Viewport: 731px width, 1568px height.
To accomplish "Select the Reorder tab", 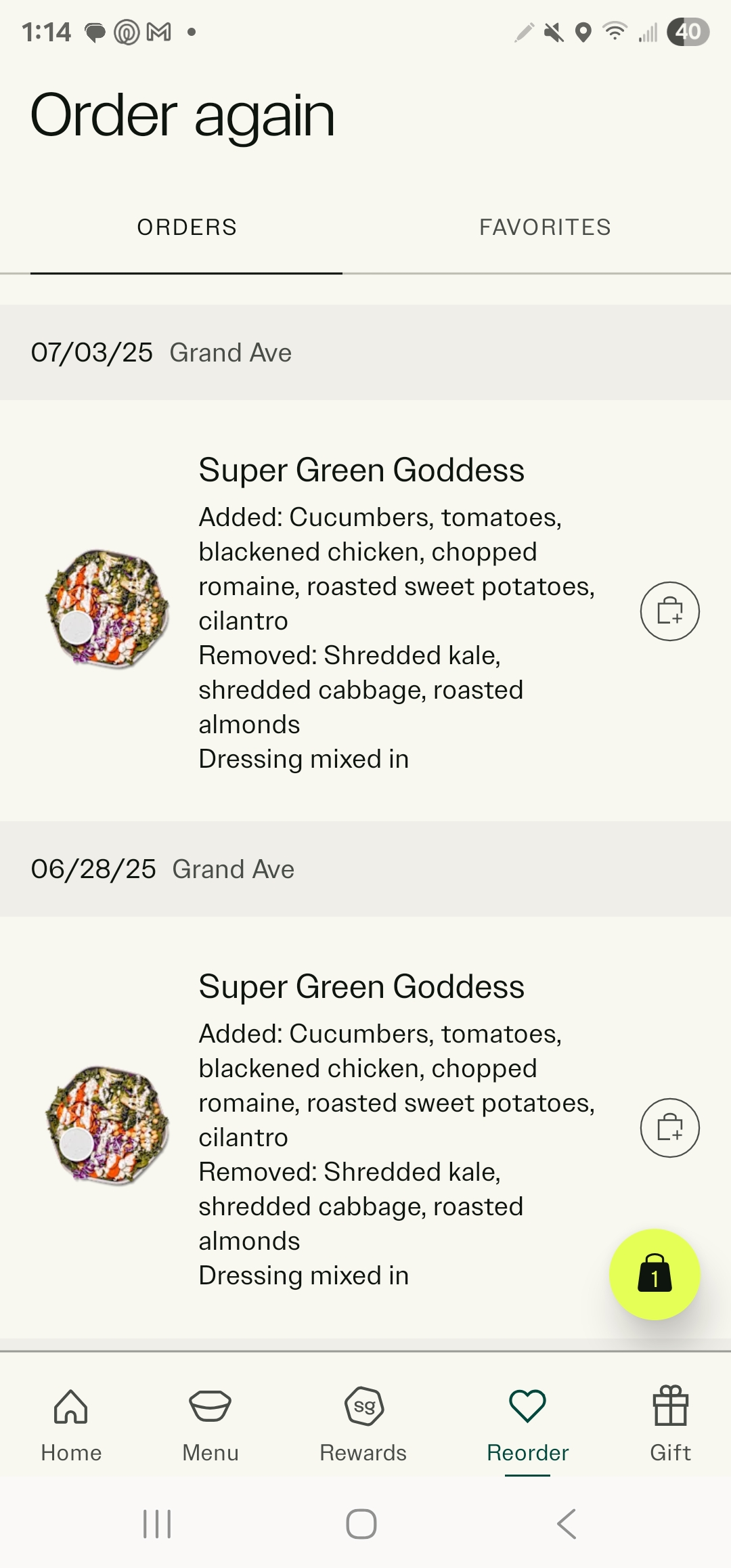I will click(528, 1424).
